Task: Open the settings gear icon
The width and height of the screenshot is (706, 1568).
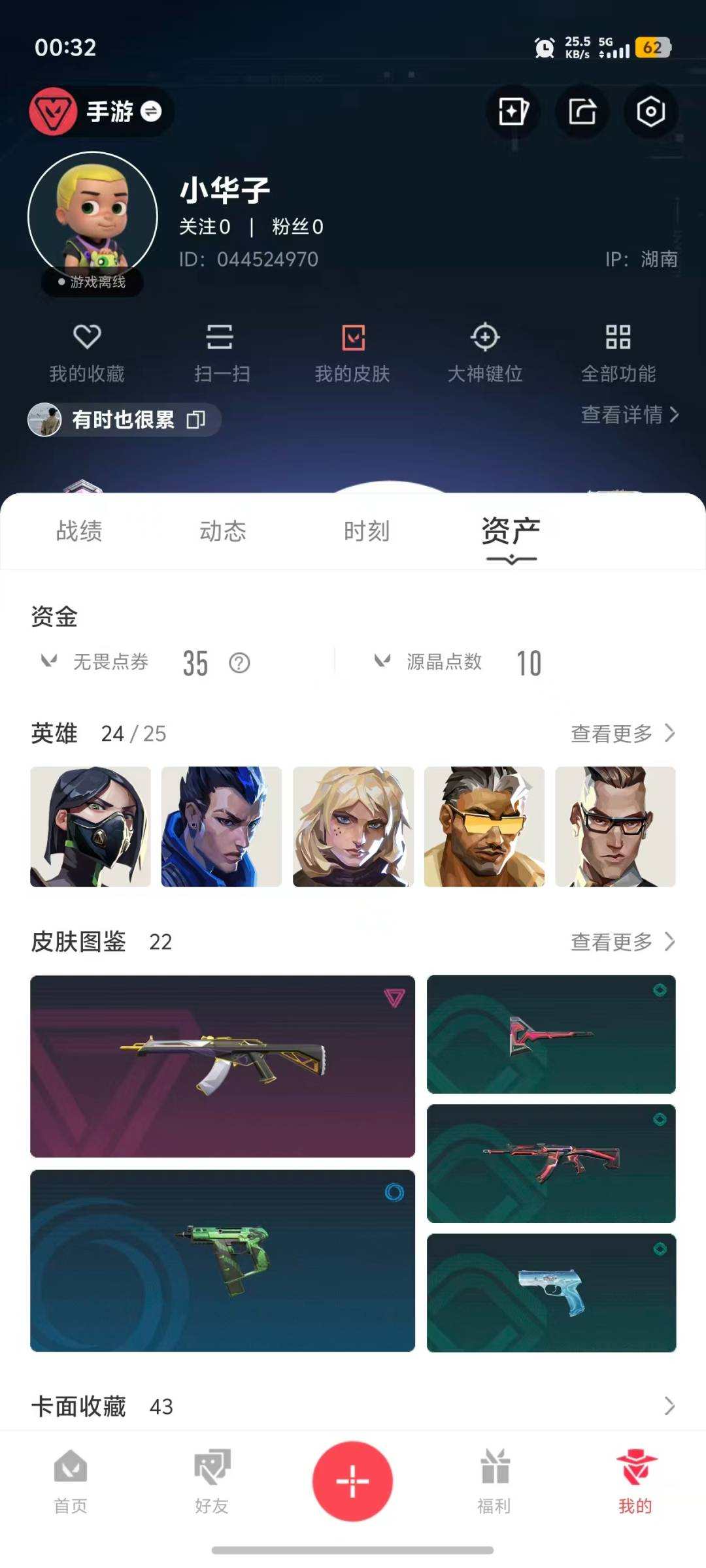Action: pos(651,112)
